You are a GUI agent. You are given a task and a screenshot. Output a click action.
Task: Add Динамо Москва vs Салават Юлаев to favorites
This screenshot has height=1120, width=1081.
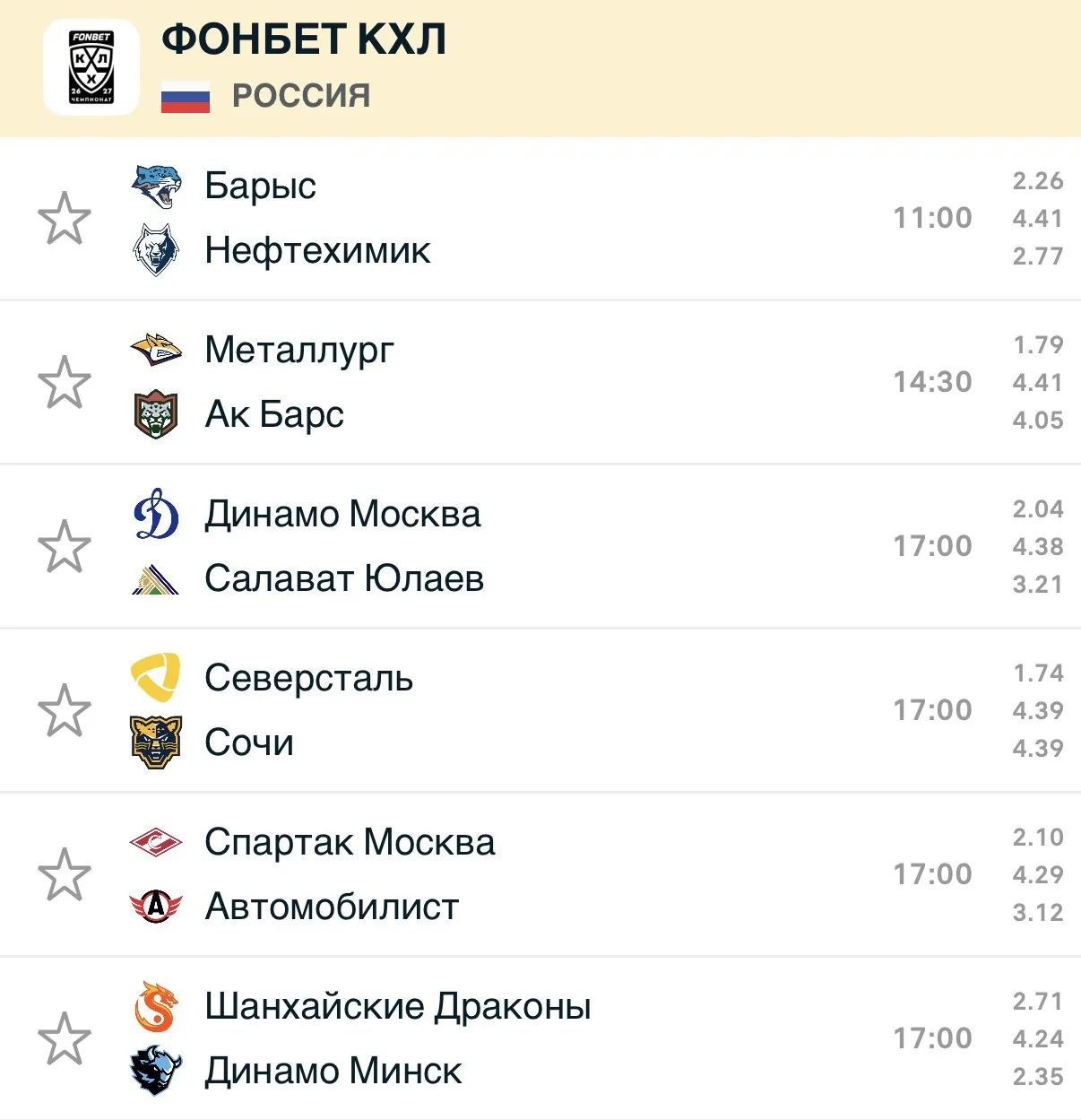click(65, 546)
